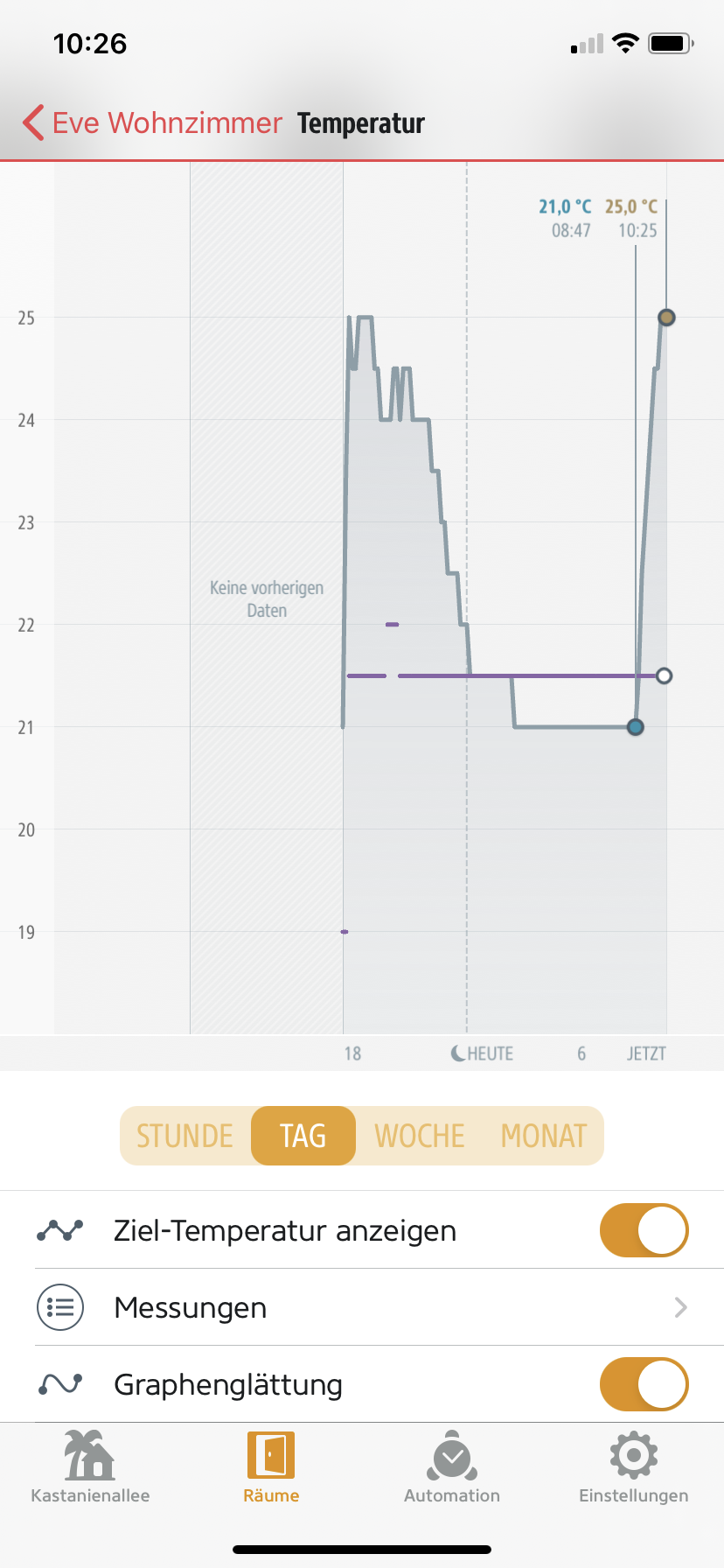Go to Einstellungen
The width and height of the screenshot is (724, 1568).
tap(633, 1466)
